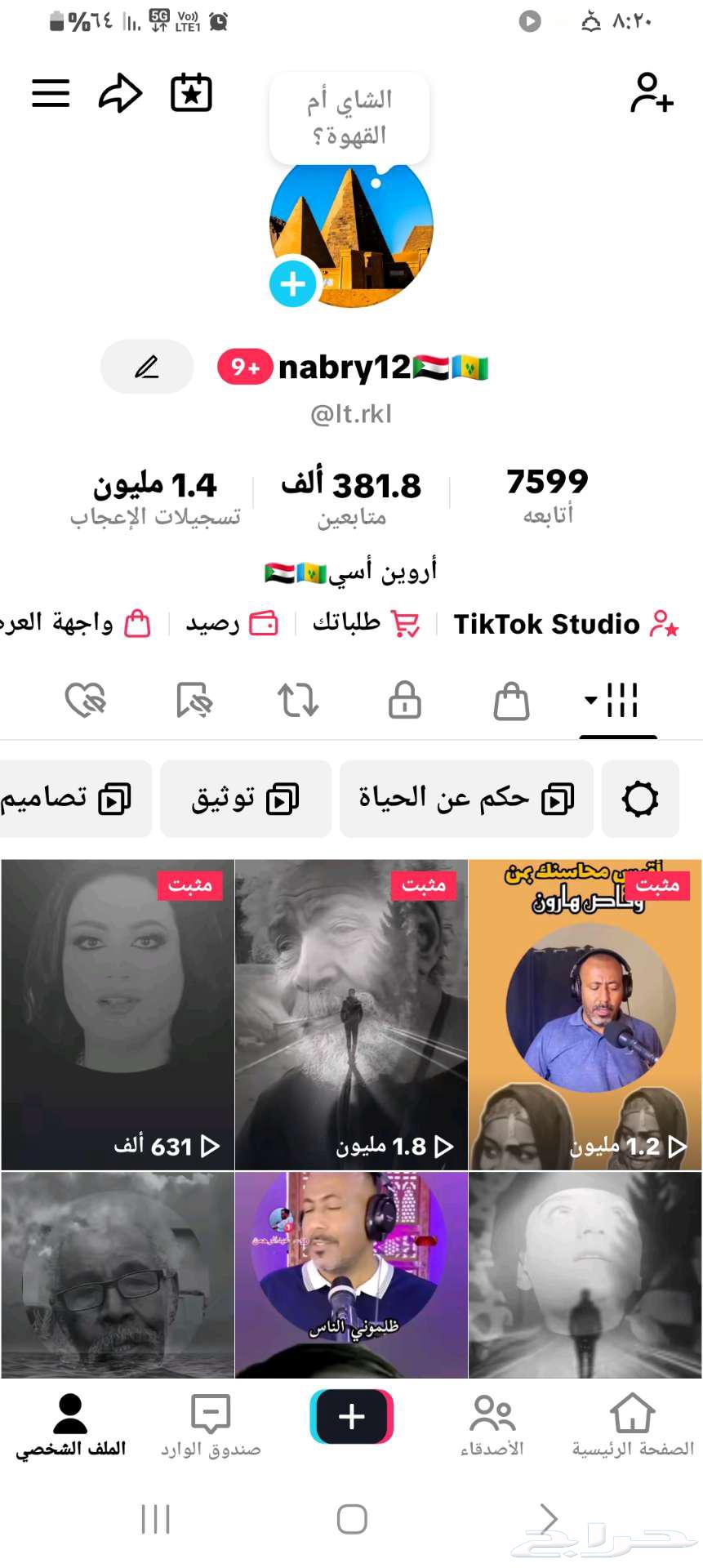This screenshot has height=1568, width=703.
Task: Open the settings gear chip
Action: point(640,799)
